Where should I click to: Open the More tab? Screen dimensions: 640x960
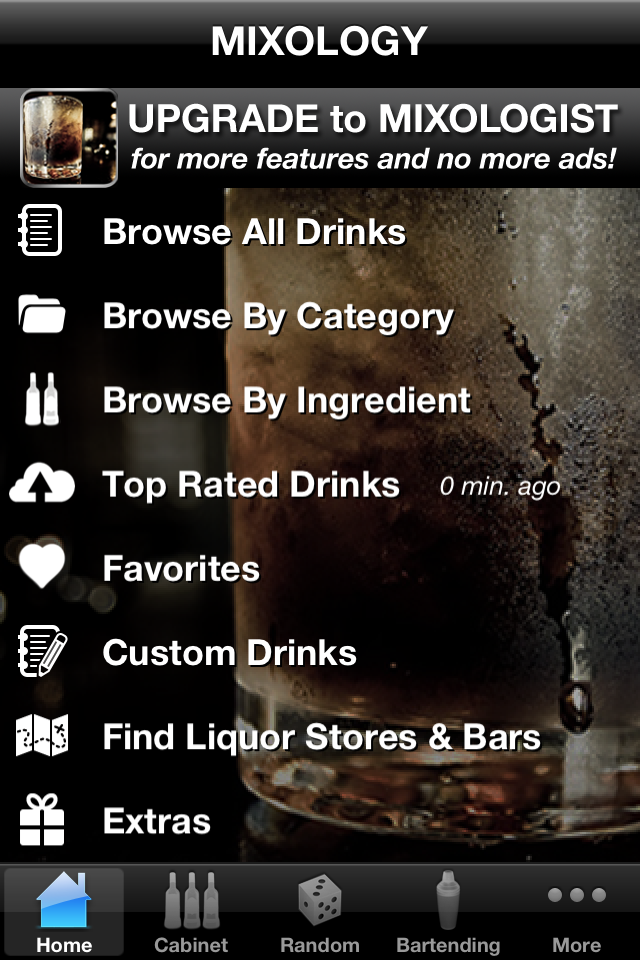[x=576, y=912]
